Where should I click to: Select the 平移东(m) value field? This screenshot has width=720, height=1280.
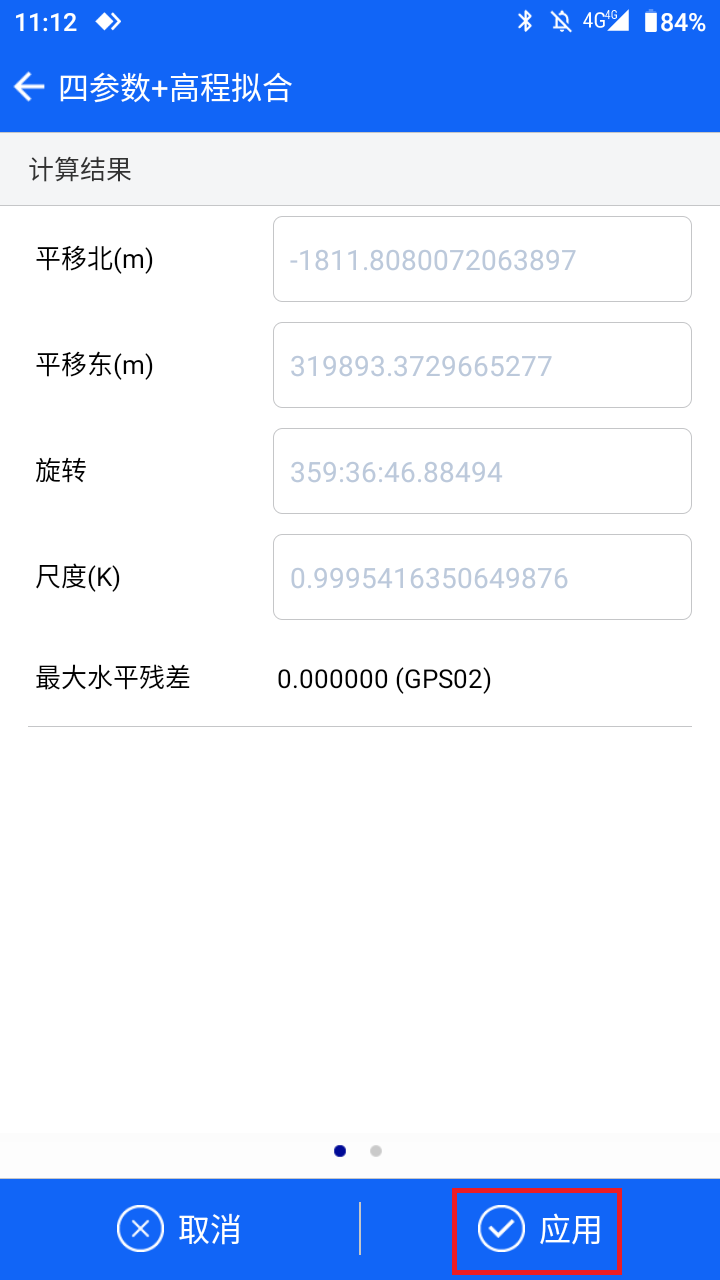coord(482,365)
